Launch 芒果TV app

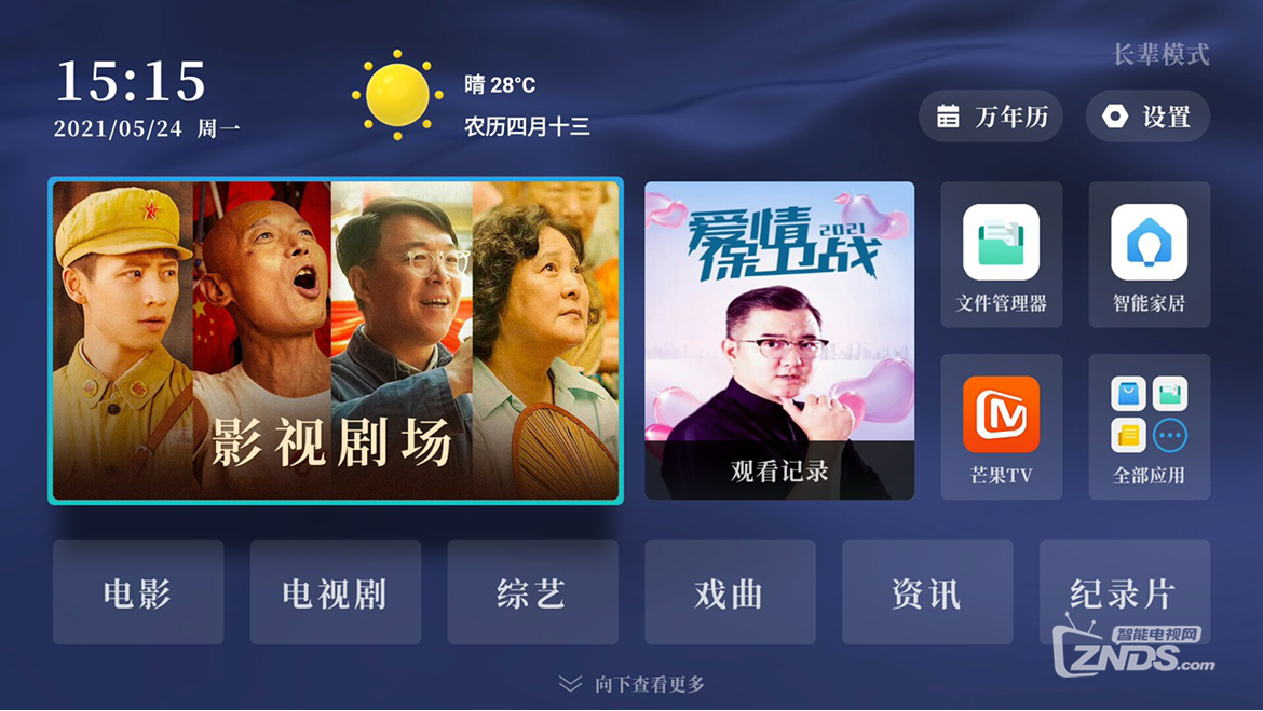(x=1001, y=427)
